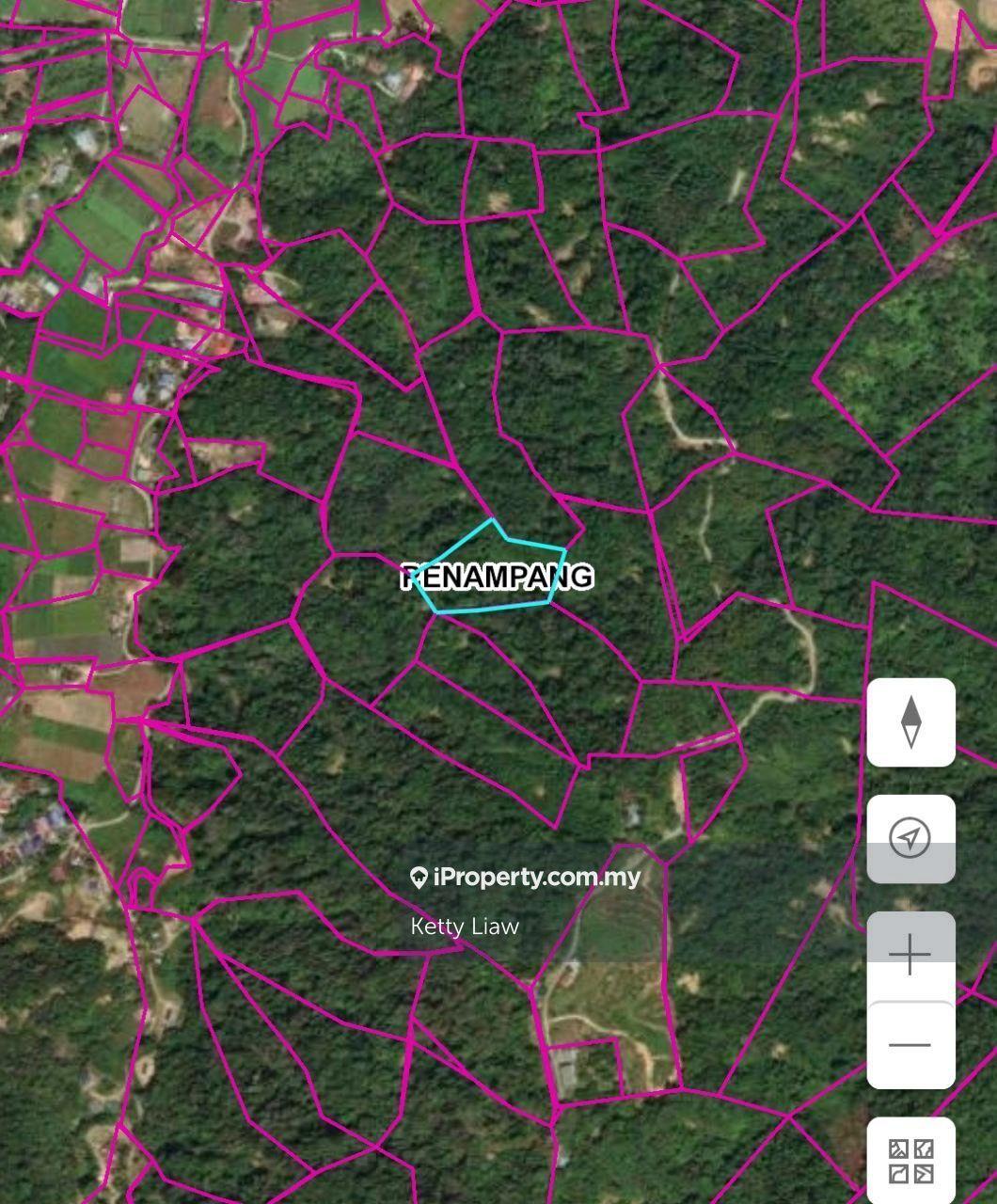Open the map layers grid button

click(x=910, y=1161)
